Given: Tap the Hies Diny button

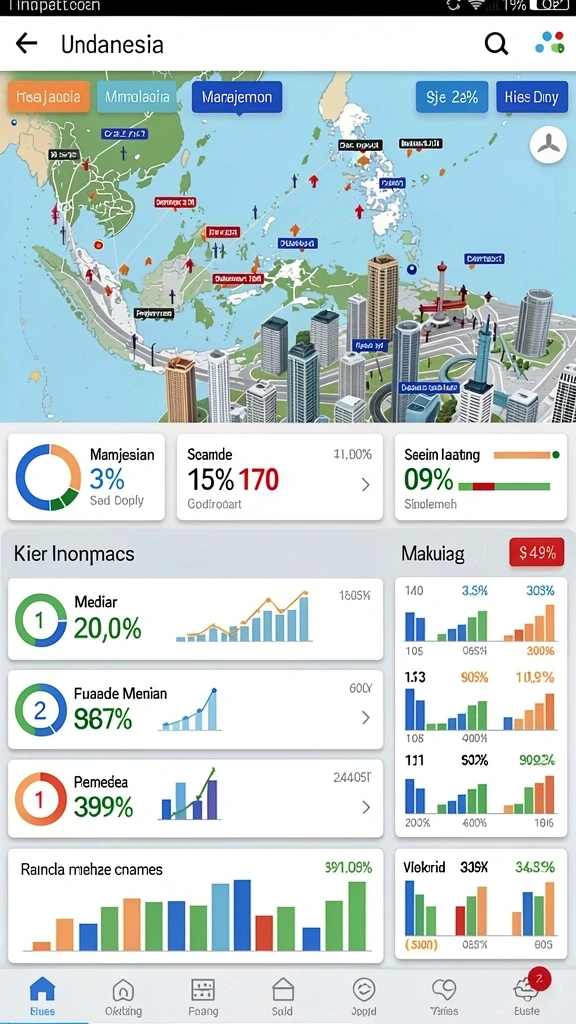Looking at the screenshot, I should click(x=531, y=97).
